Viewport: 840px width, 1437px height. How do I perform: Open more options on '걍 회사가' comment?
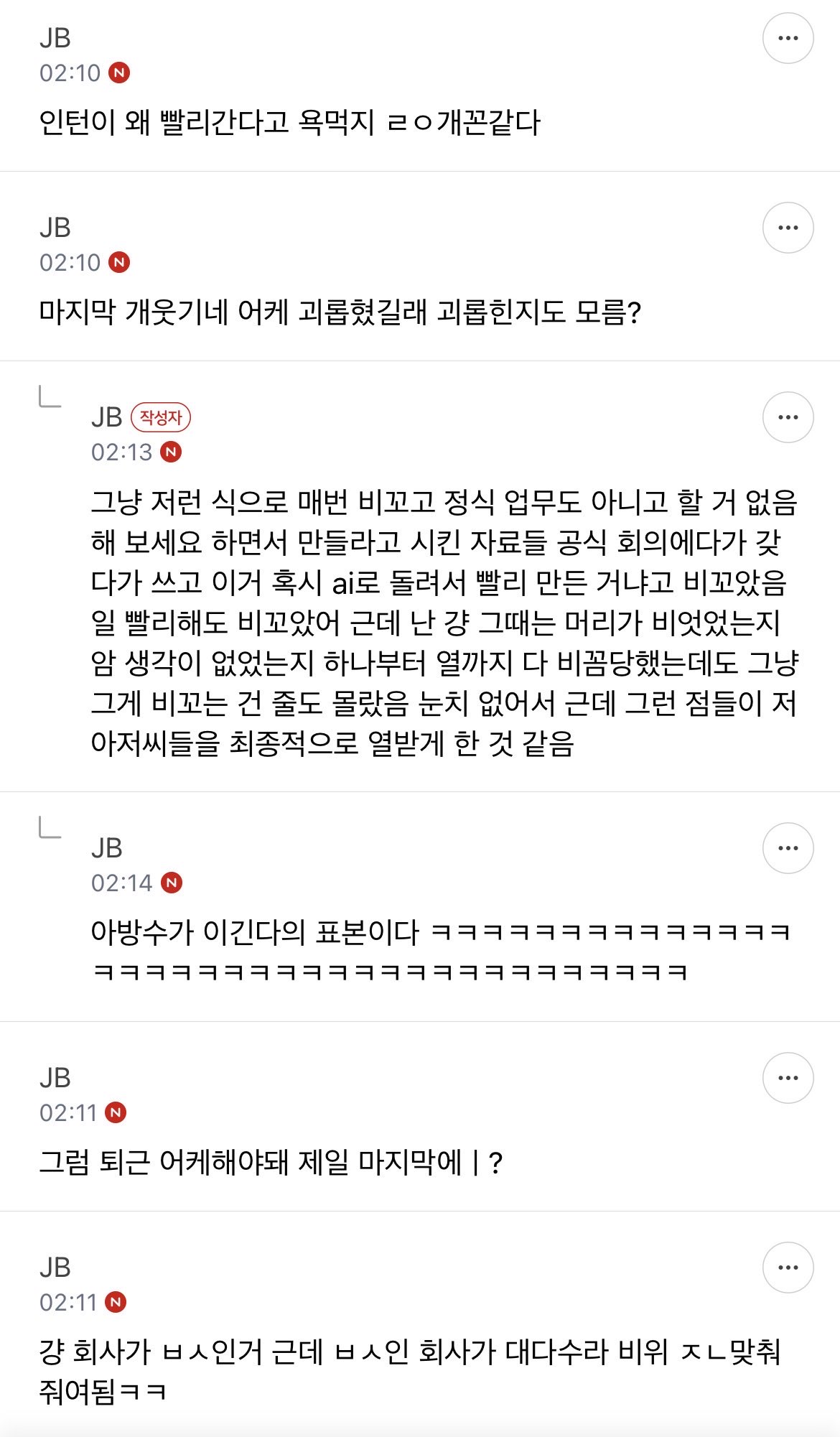[788, 1268]
